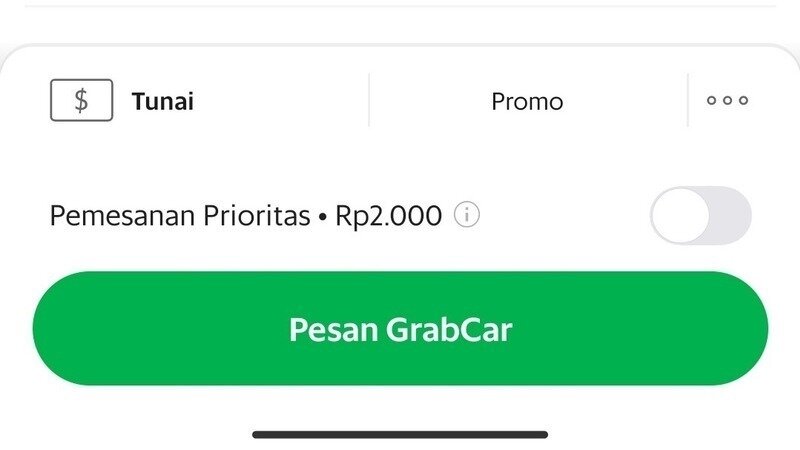Open the Promo section
This screenshot has height=450, width=800.
coord(527,101)
